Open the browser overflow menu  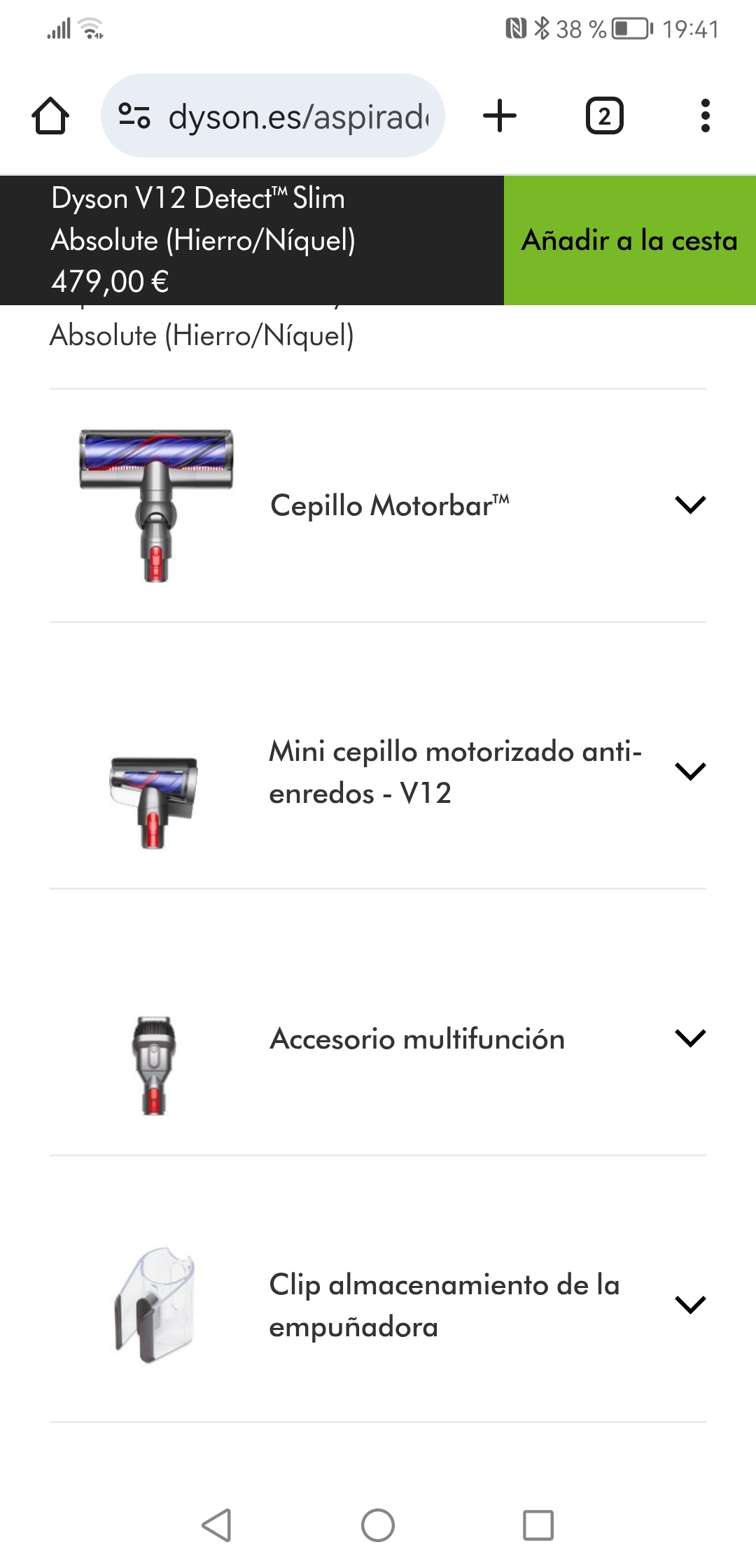[705, 115]
